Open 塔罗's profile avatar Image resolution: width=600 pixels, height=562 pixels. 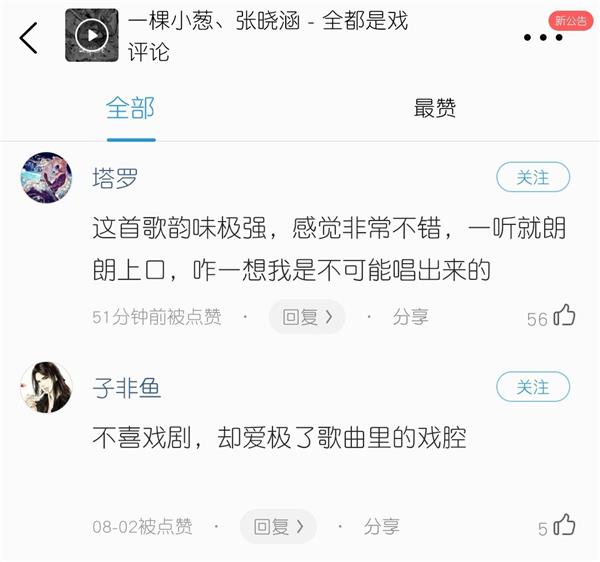(x=46, y=178)
